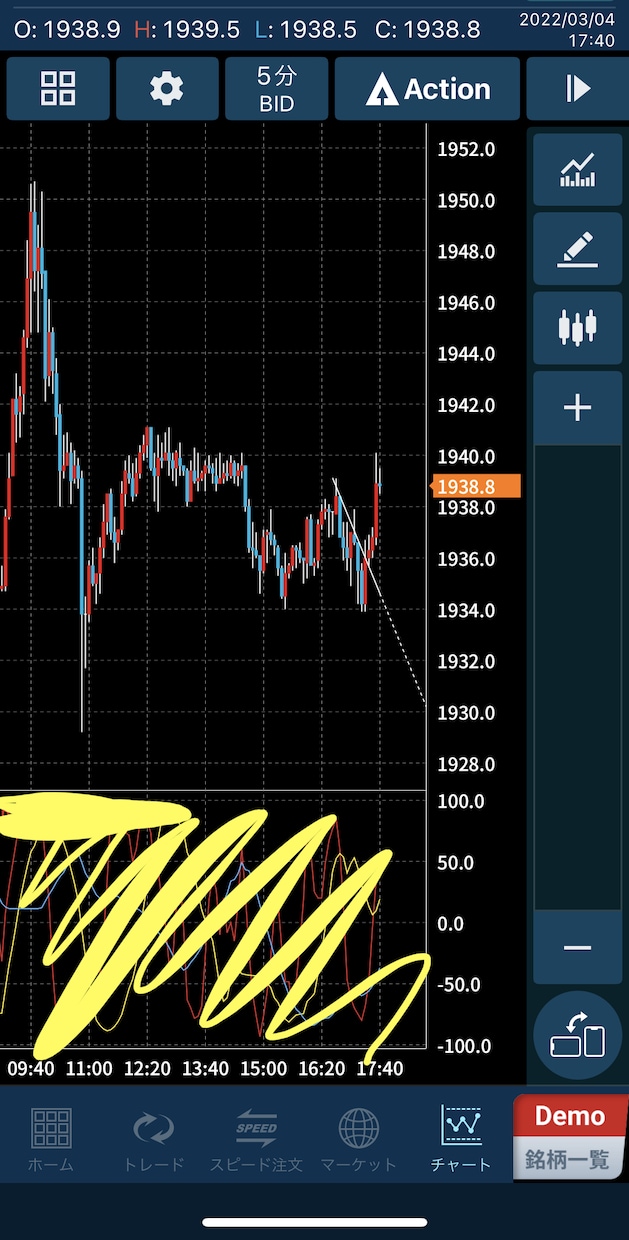The width and height of the screenshot is (629, 1240).
Task: Tap the skip-to-latest arrow button
Action: (x=577, y=89)
